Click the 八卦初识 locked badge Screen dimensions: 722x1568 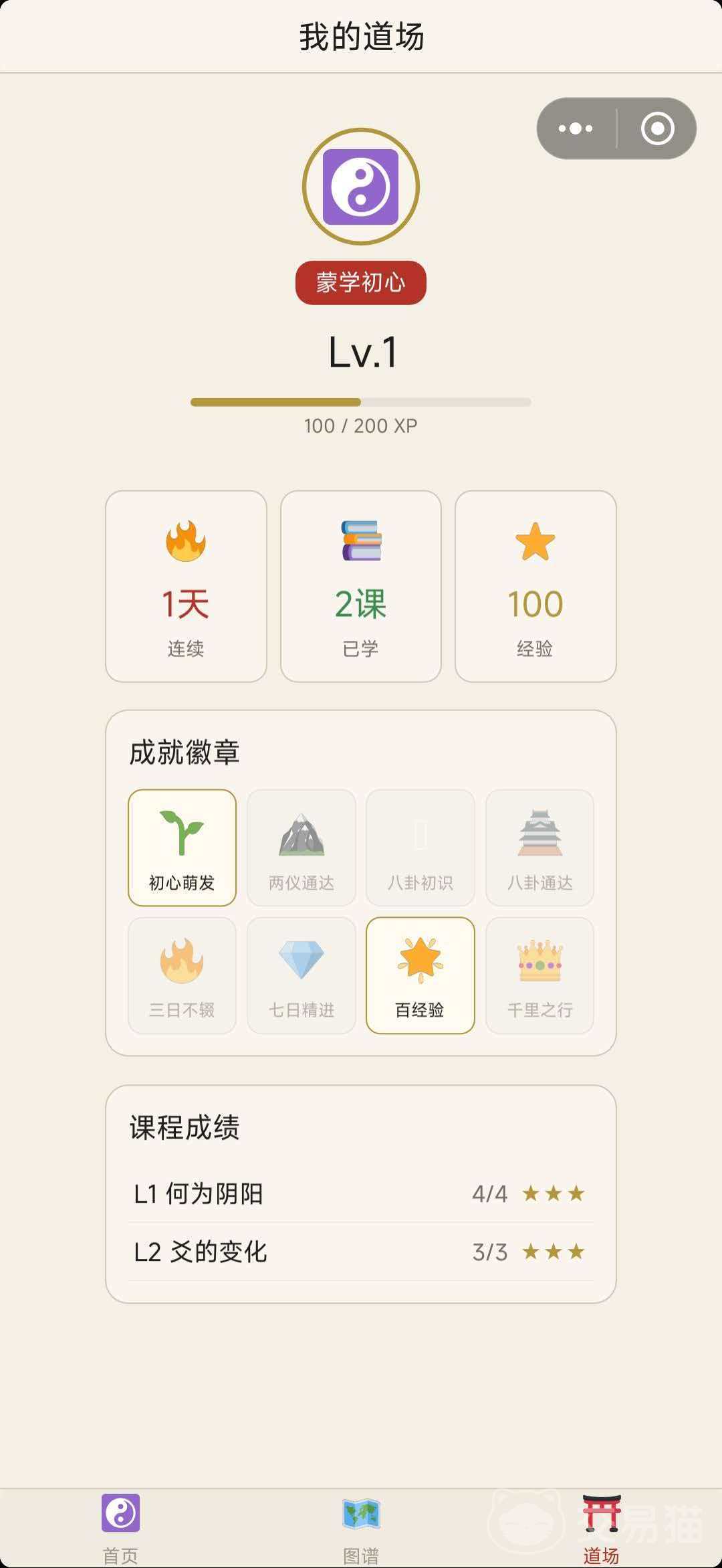(420, 848)
